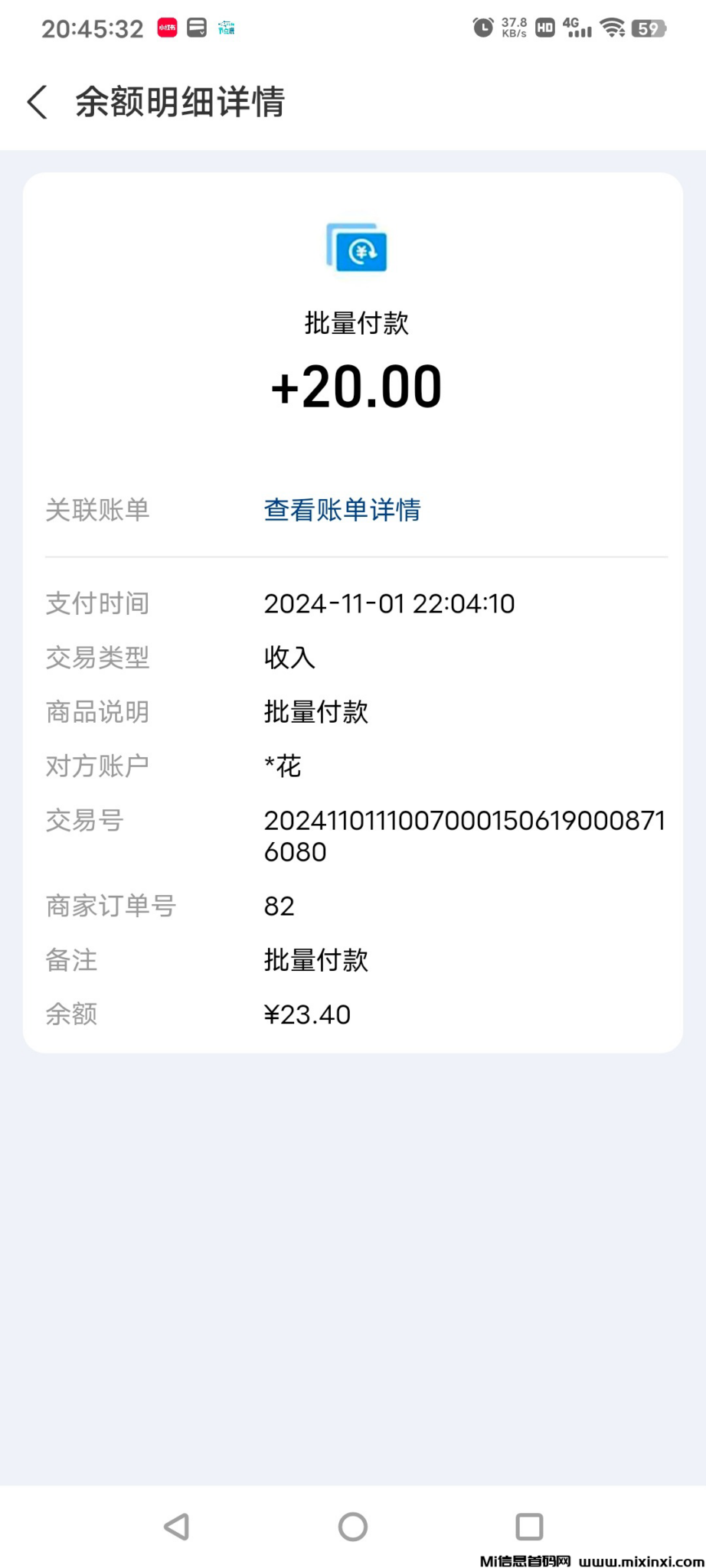Open the Xiaohongshu notification icon
This screenshot has height=1568, width=706.
(168, 27)
